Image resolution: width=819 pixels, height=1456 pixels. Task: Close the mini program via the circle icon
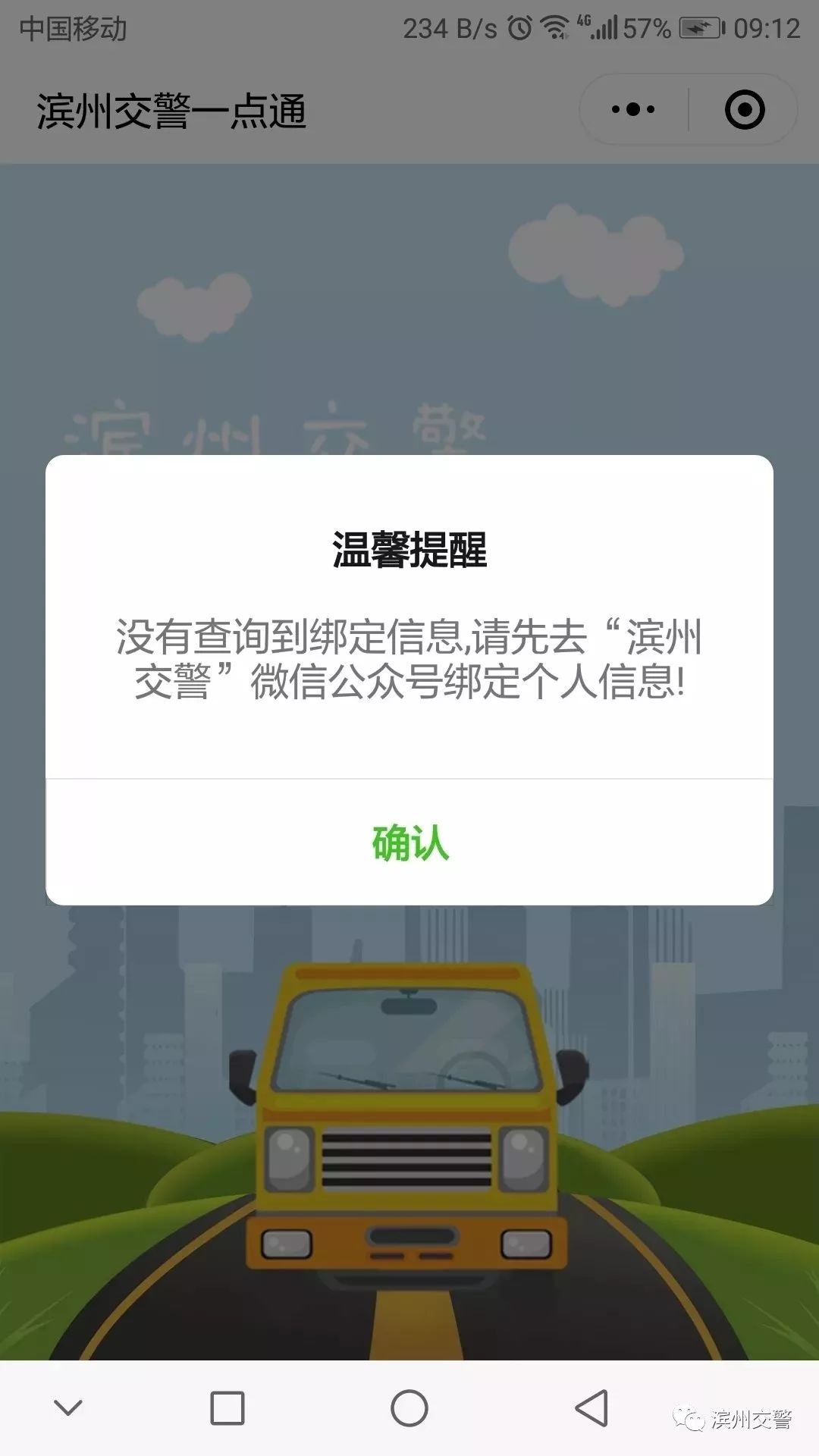pyautogui.click(x=744, y=110)
